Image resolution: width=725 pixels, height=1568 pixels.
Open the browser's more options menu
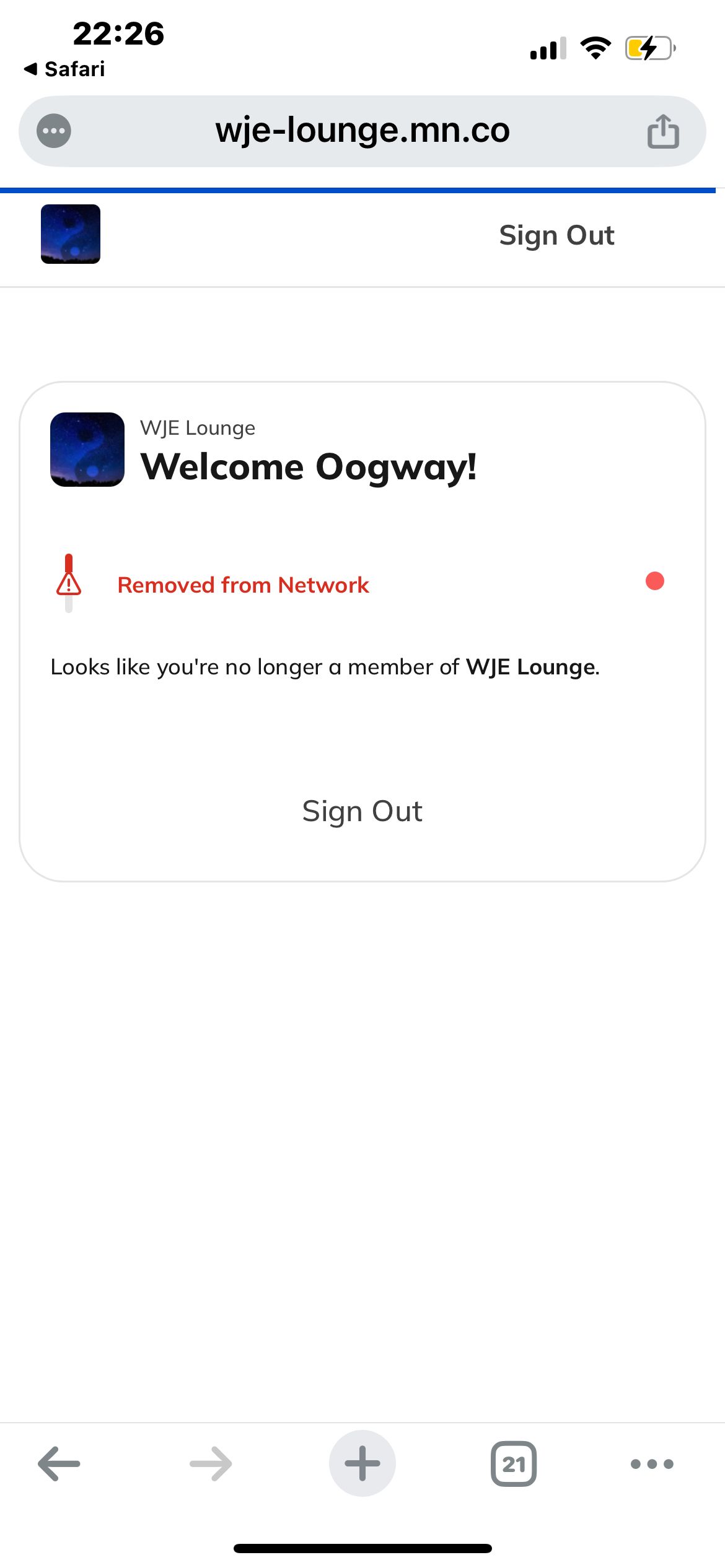[651, 1464]
